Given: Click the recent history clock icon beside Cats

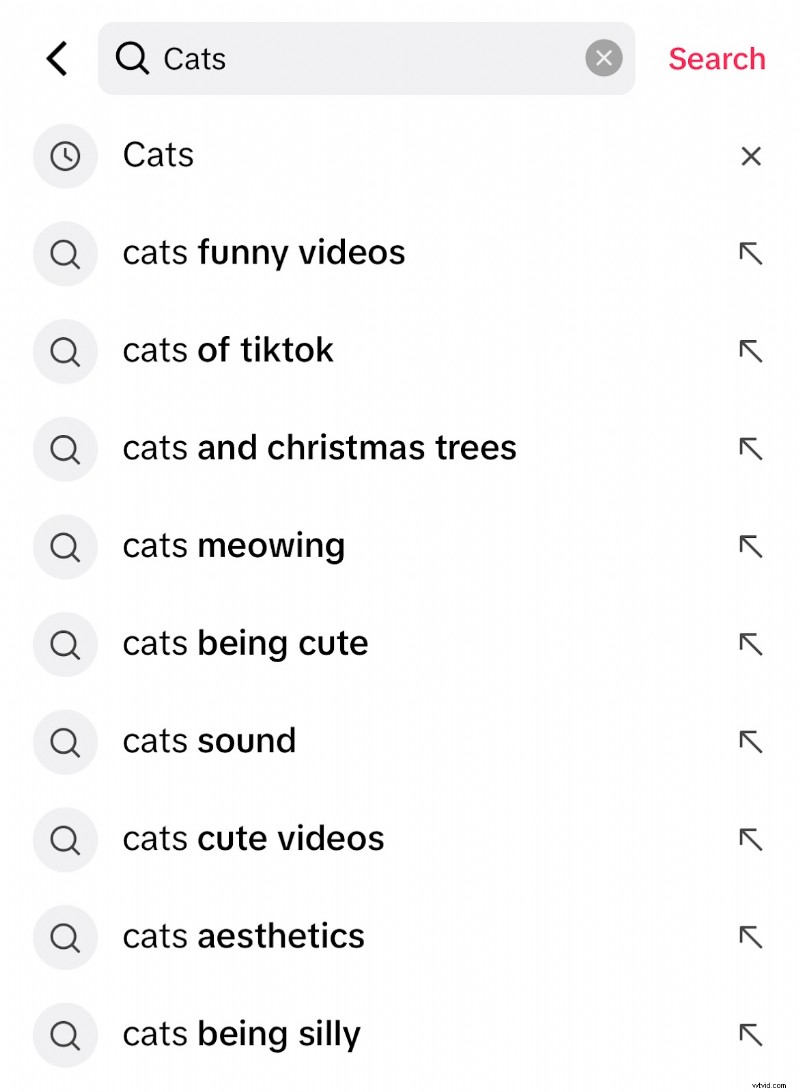Looking at the screenshot, I should pos(65,156).
